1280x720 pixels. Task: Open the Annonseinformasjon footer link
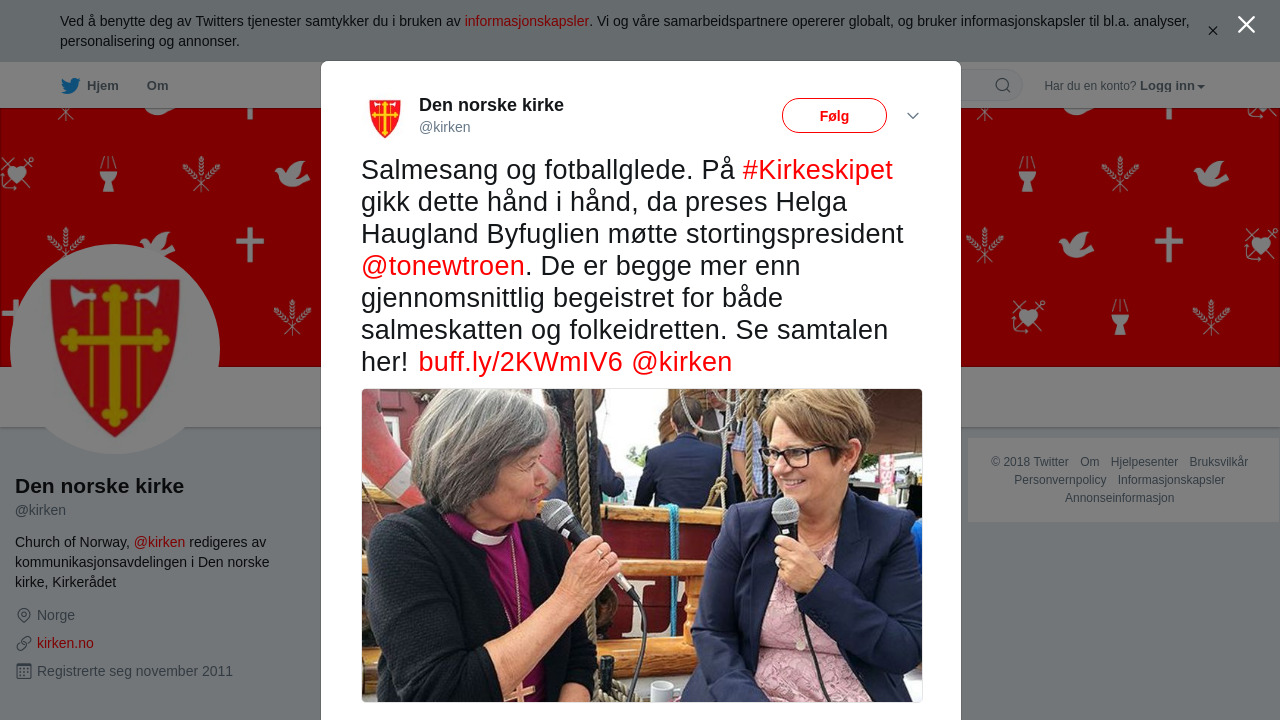(x=1119, y=498)
